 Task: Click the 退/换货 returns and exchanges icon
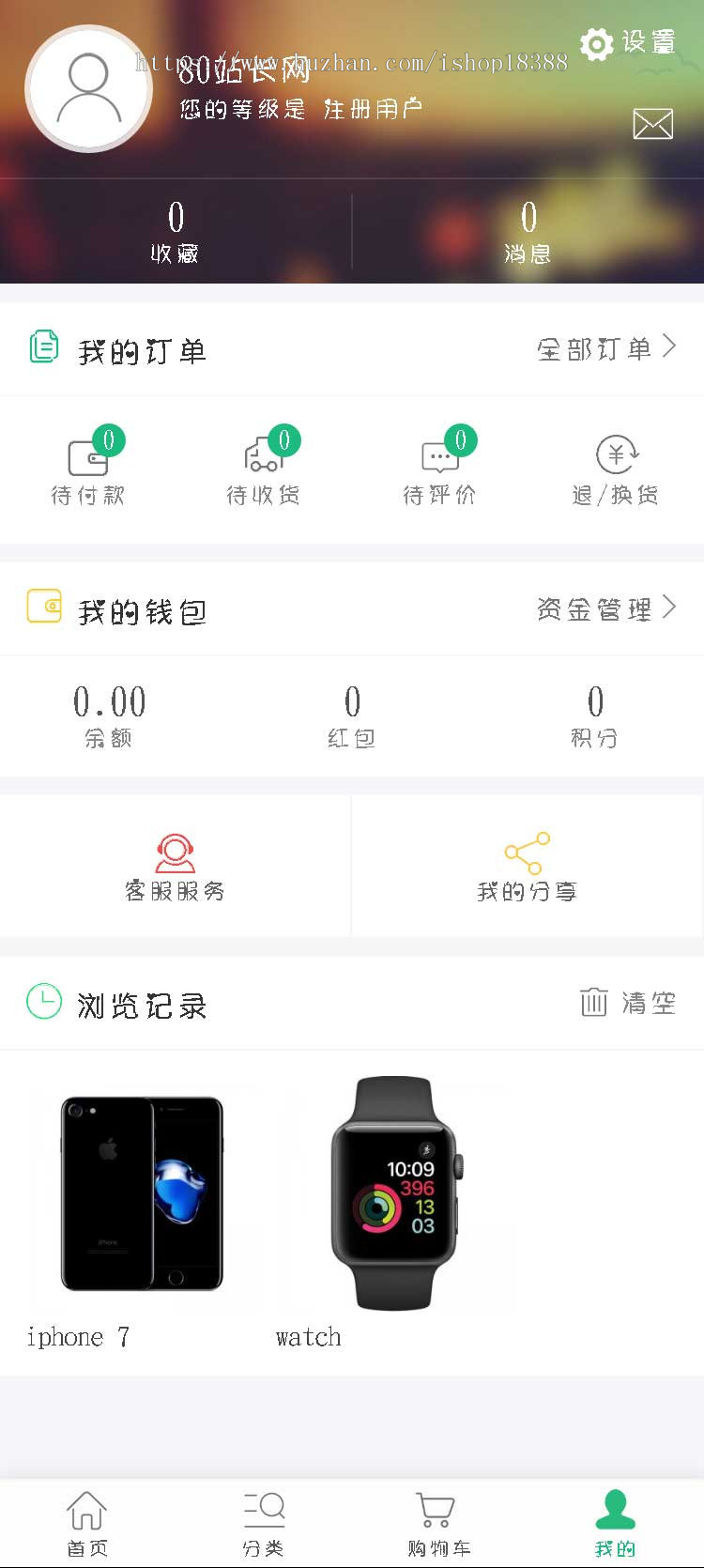615,455
